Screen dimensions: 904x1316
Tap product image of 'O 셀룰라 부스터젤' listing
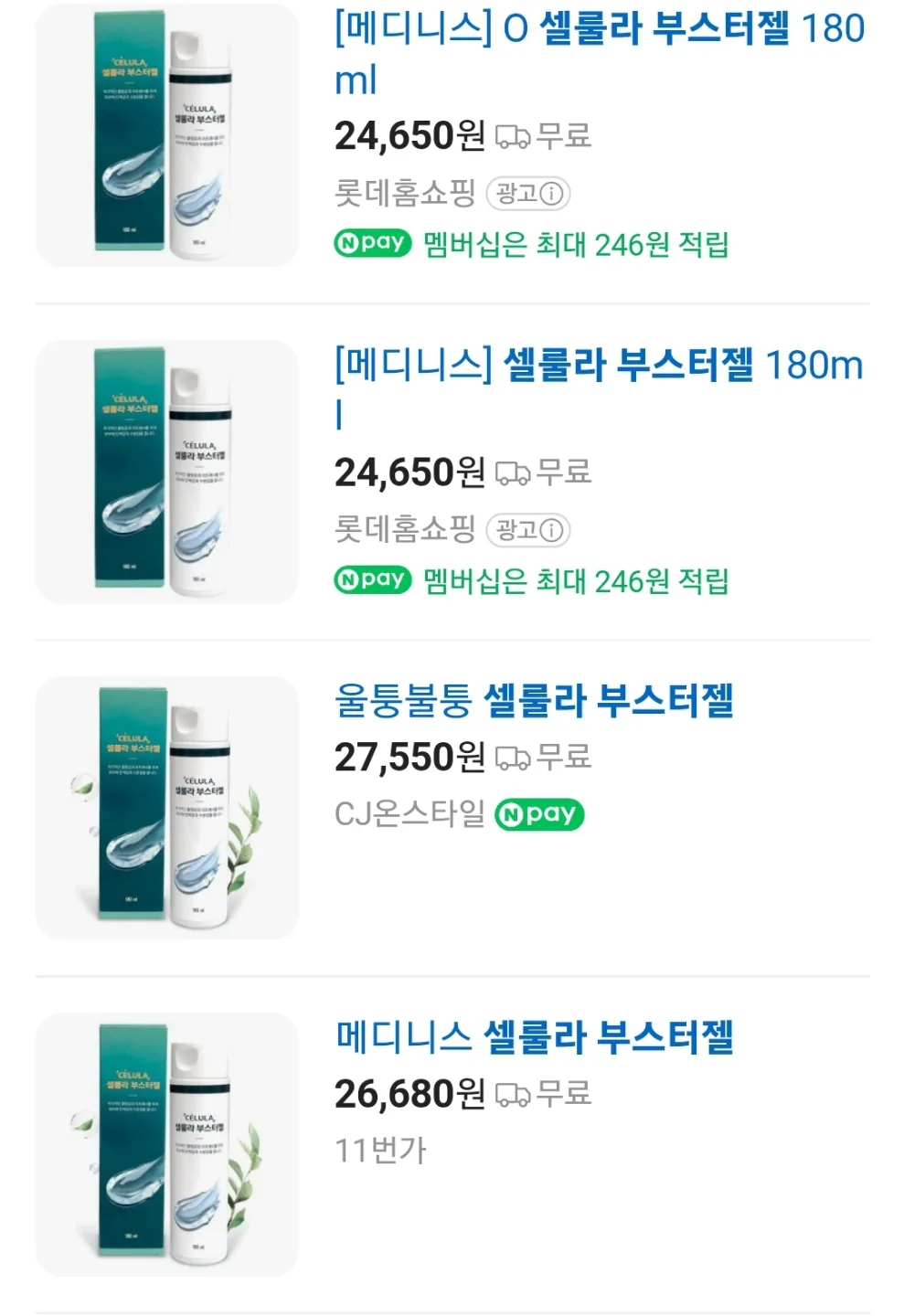coord(166,135)
